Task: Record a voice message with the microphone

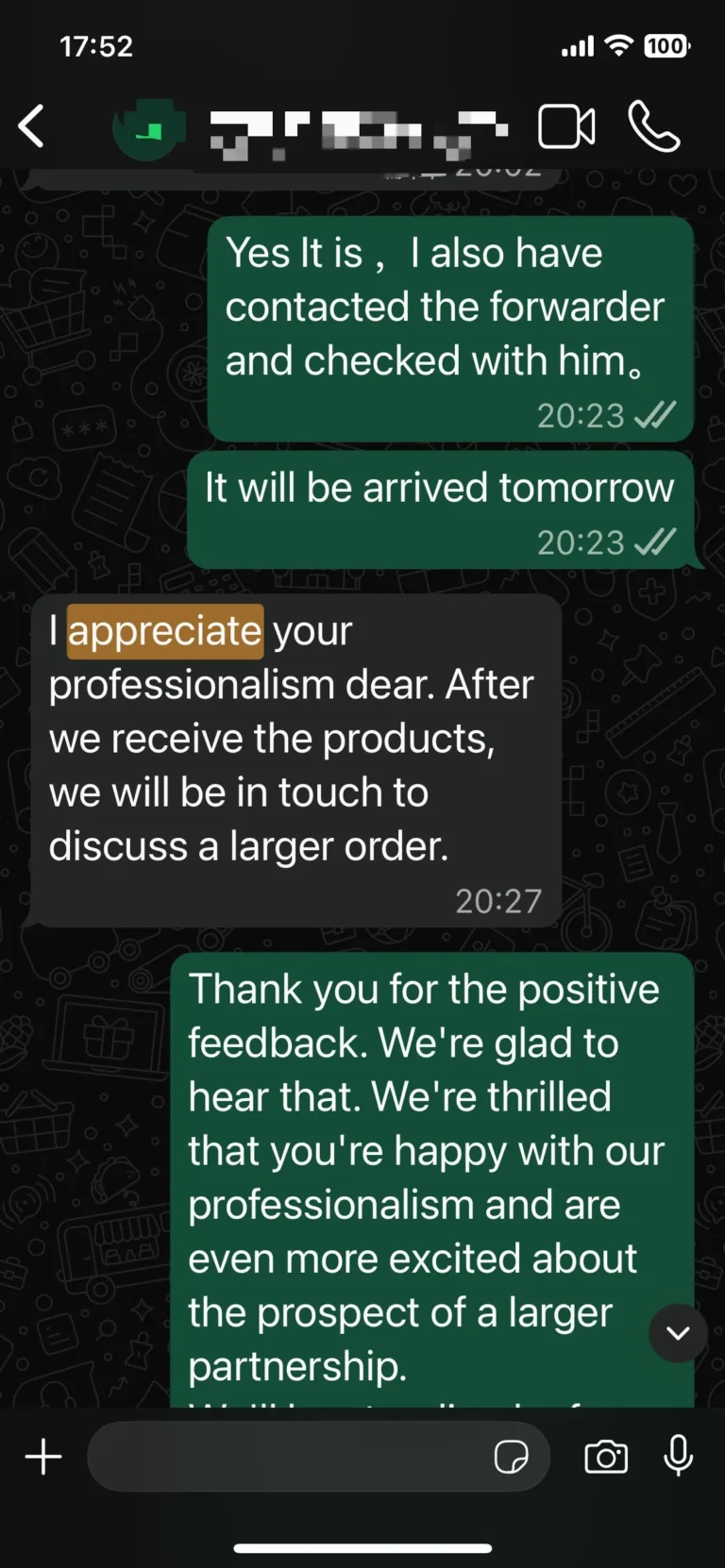Action: pyautogui.click(x=679, y=1456)
